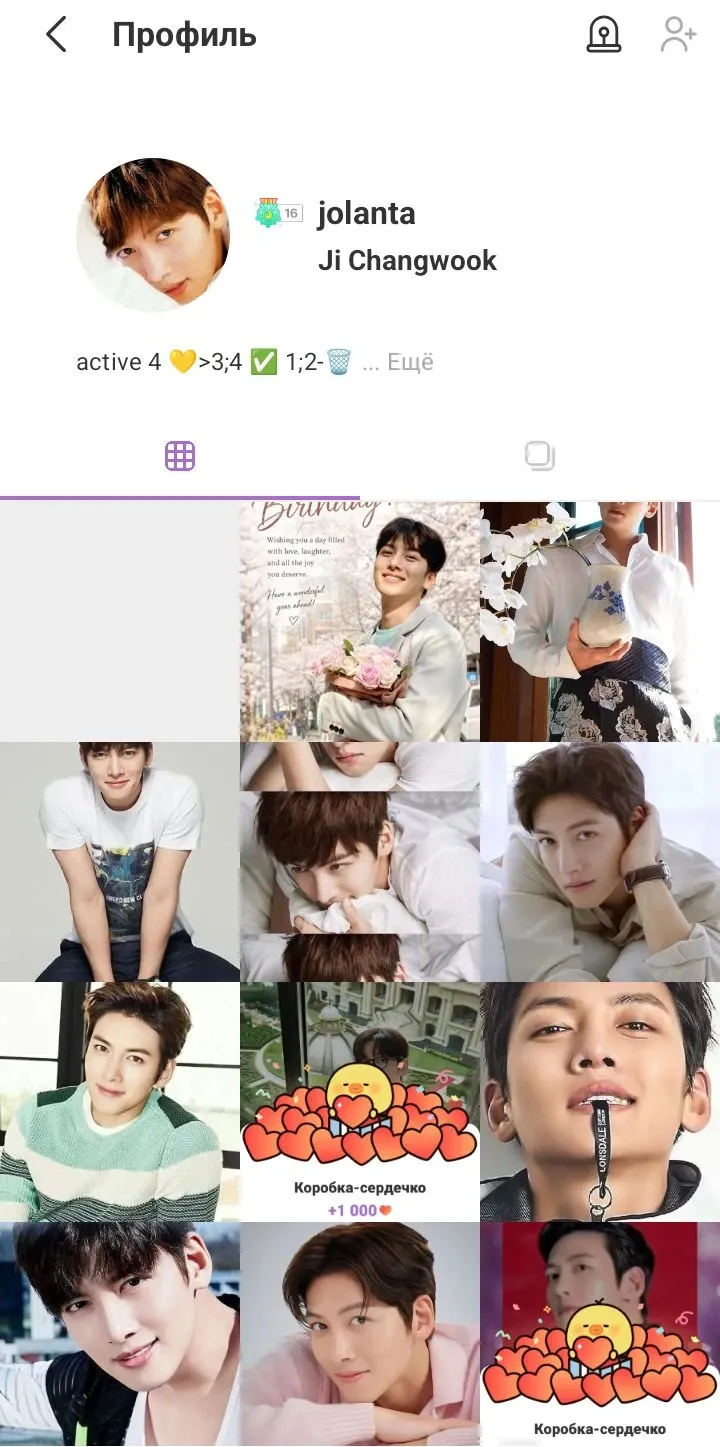Viewport: 720px width, 1447px height.
Task: Open jolanta's profile picture
Action: click(x=153, y=235)
